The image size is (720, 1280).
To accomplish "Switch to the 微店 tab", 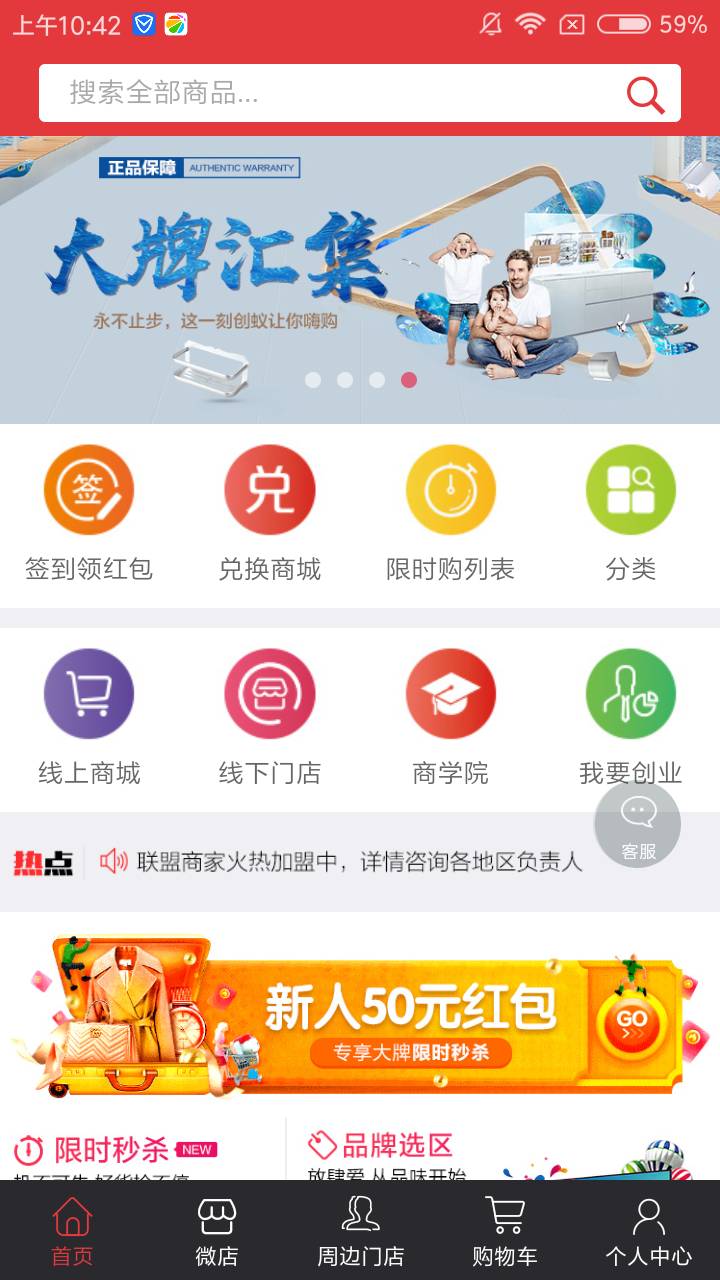I will (216, 1230).
